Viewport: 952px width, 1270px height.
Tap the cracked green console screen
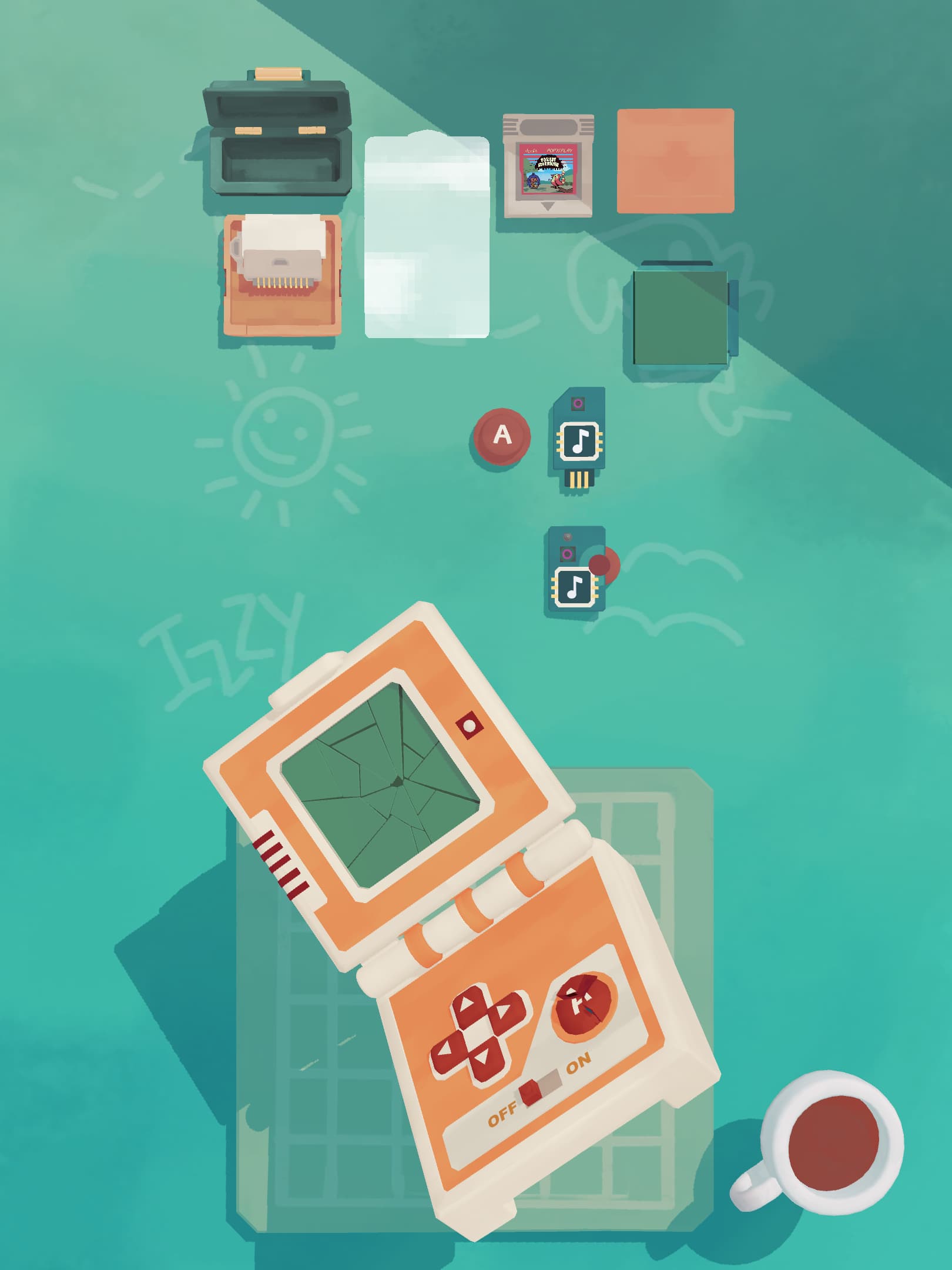coord(381,786)
